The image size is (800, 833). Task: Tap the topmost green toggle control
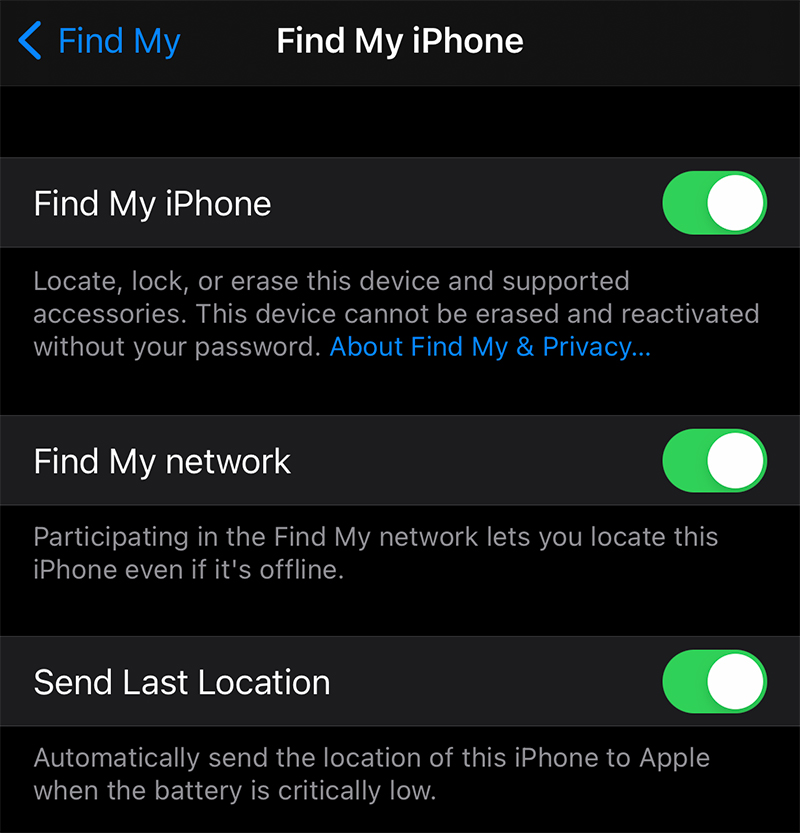[715, 202]
